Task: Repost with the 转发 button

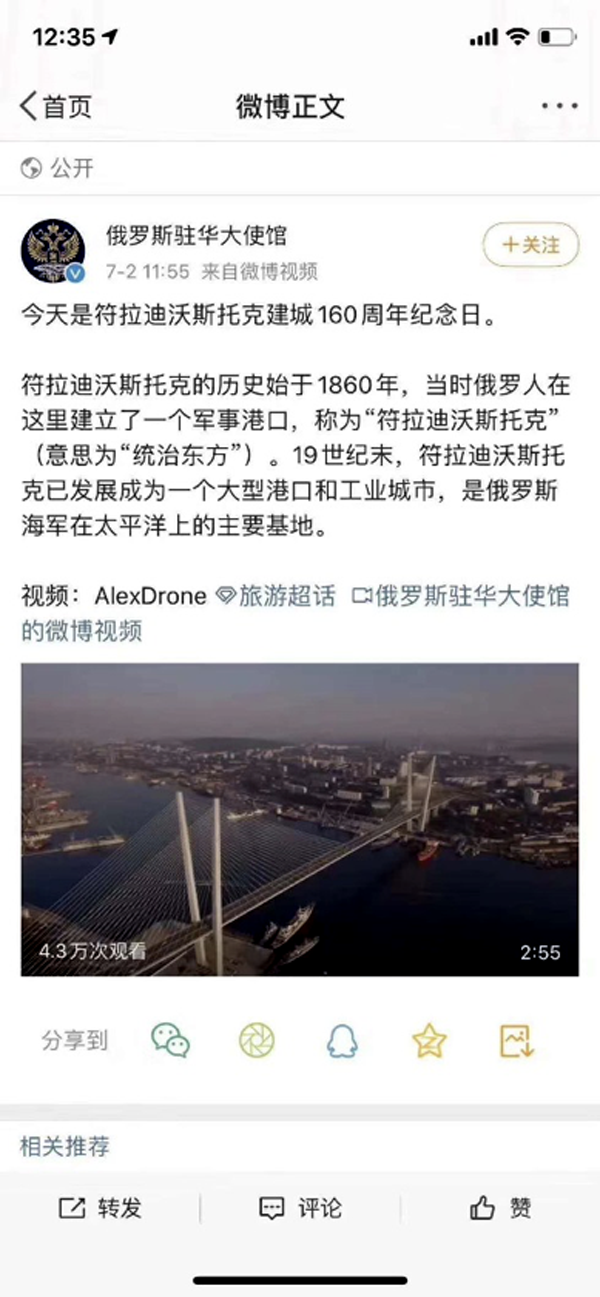Action: click(100, 1208)
